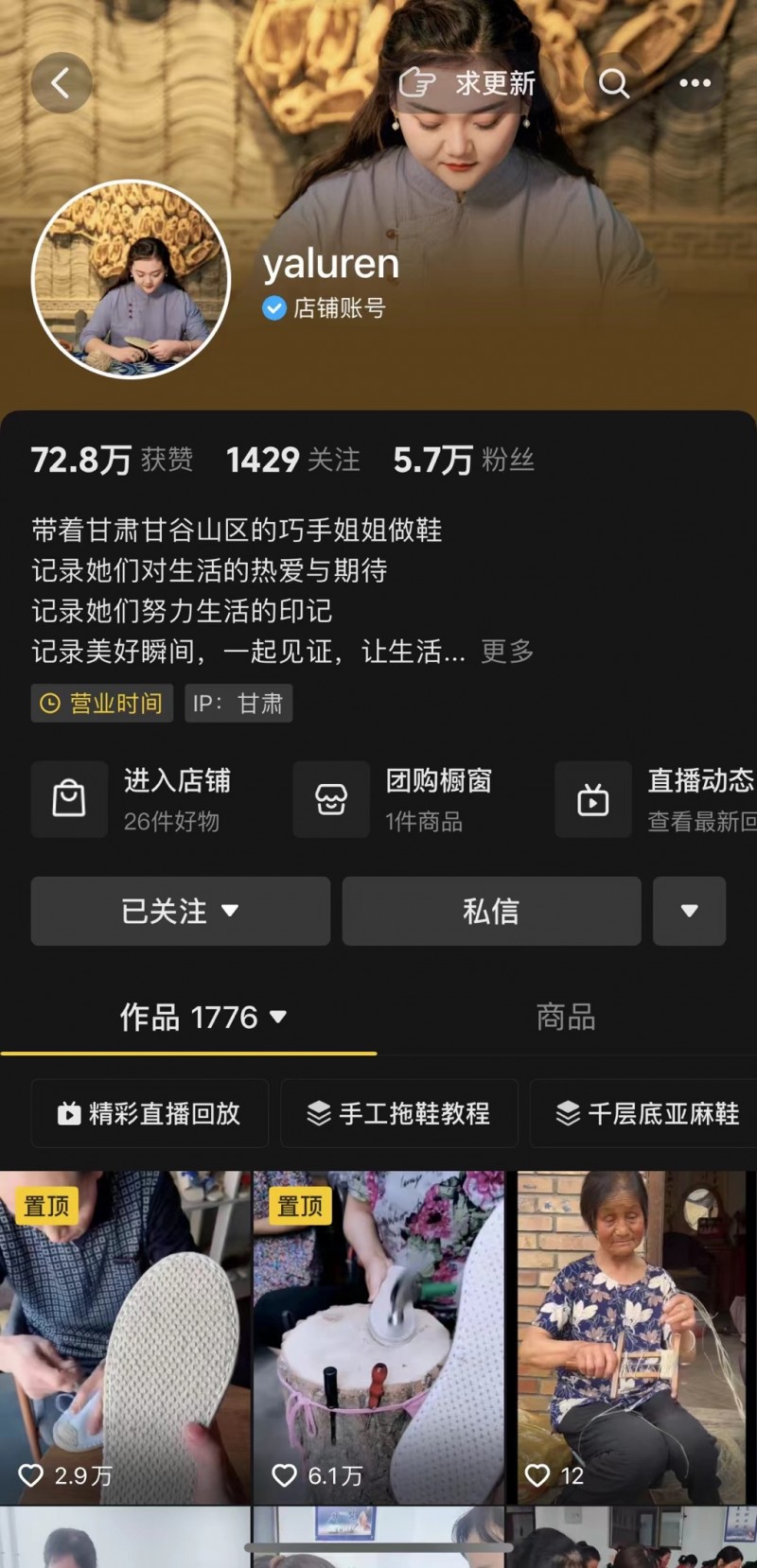
Task: Go back using the back arrow
Action: pyautogui.click(x=62, y=83)
